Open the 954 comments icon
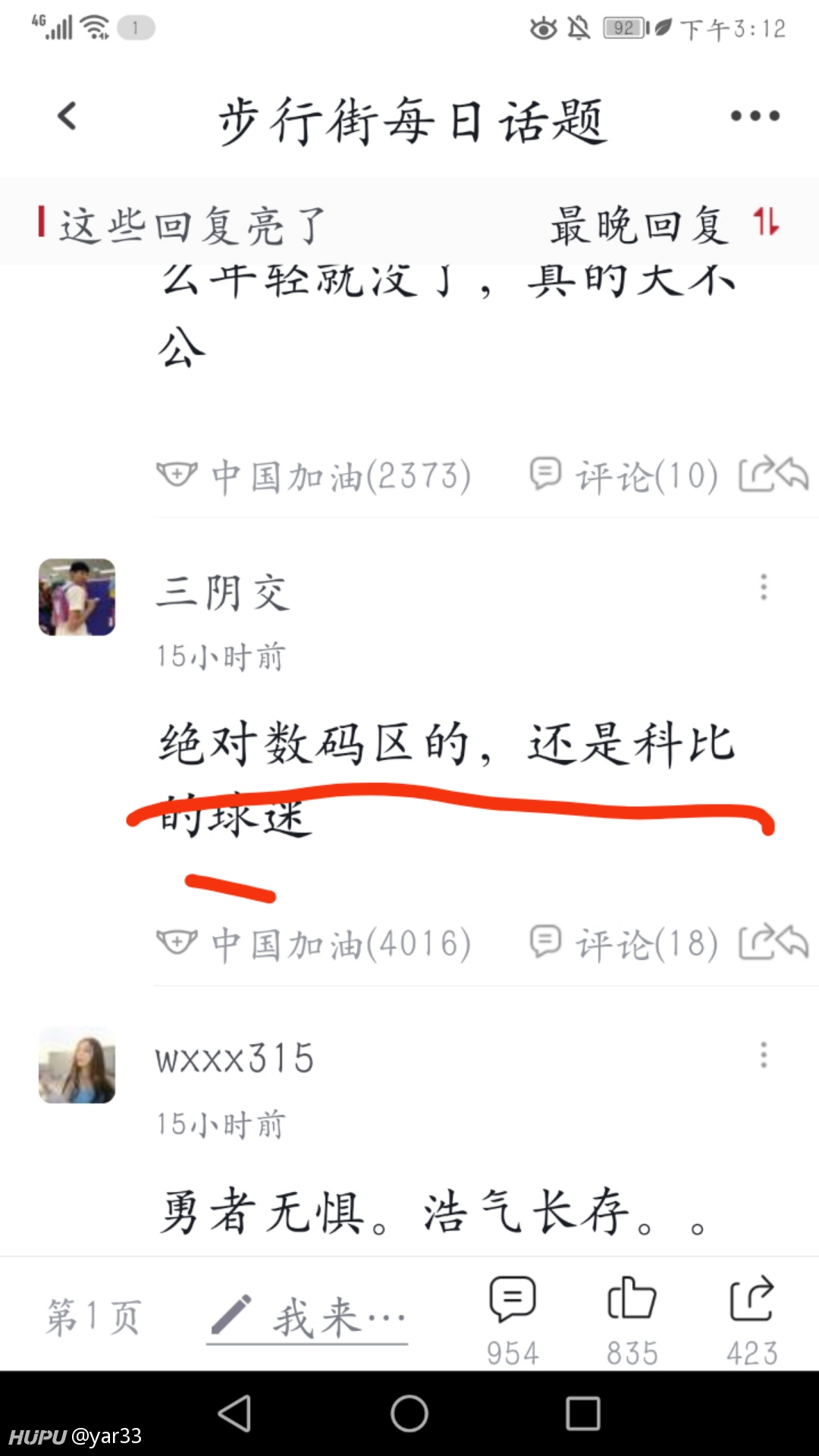 pos(513,1319)
